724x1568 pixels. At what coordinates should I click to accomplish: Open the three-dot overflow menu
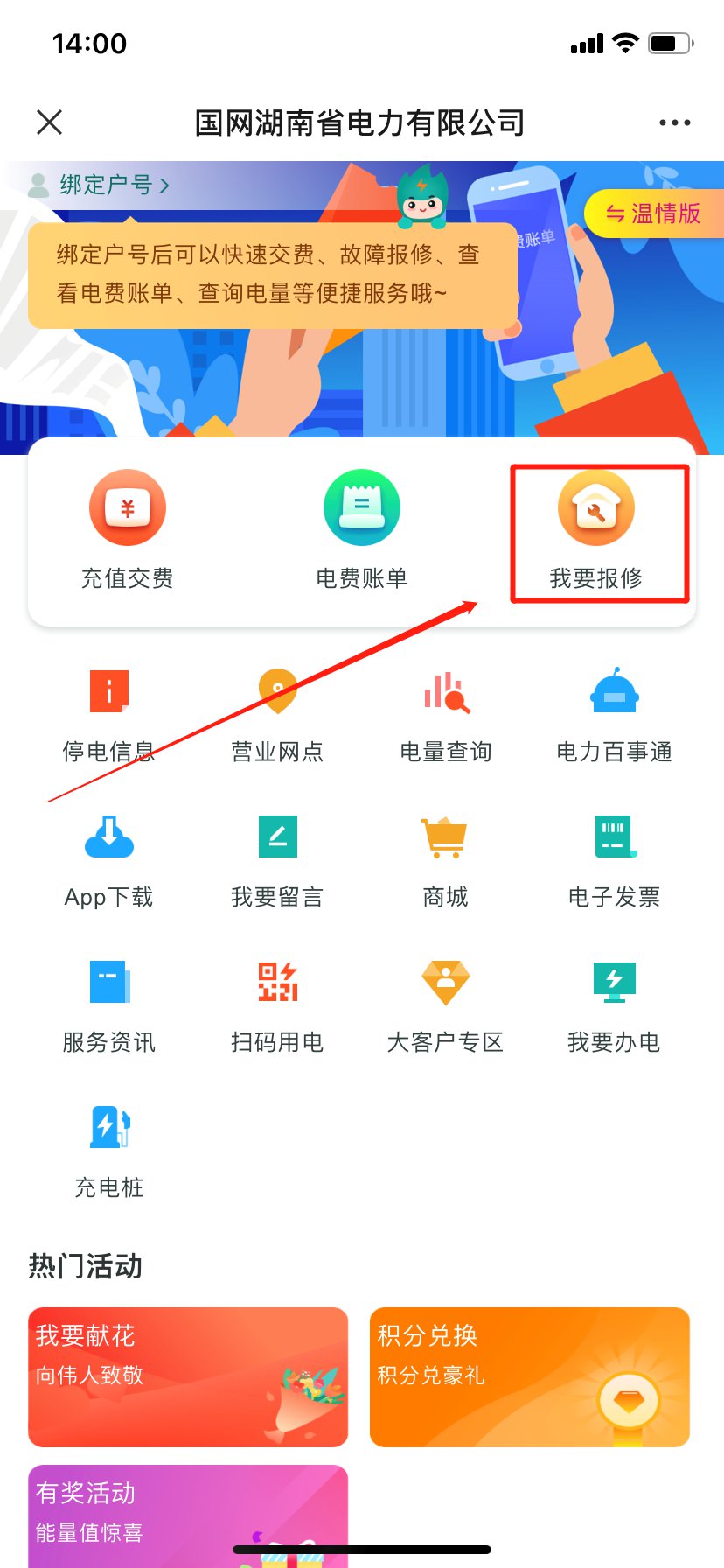[x=674, y=122]
